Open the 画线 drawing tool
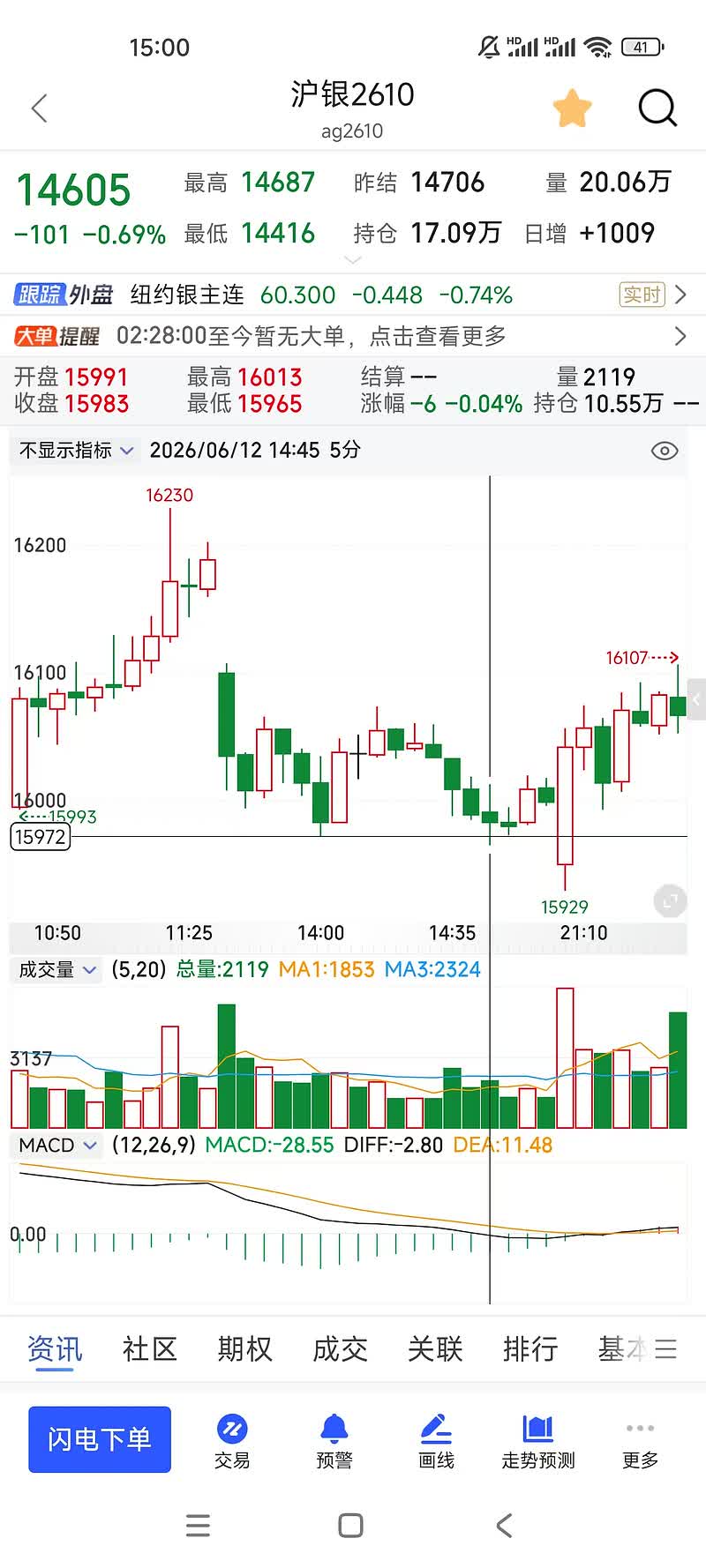The image size is (706, 1568). click(x=436, y=1442)
